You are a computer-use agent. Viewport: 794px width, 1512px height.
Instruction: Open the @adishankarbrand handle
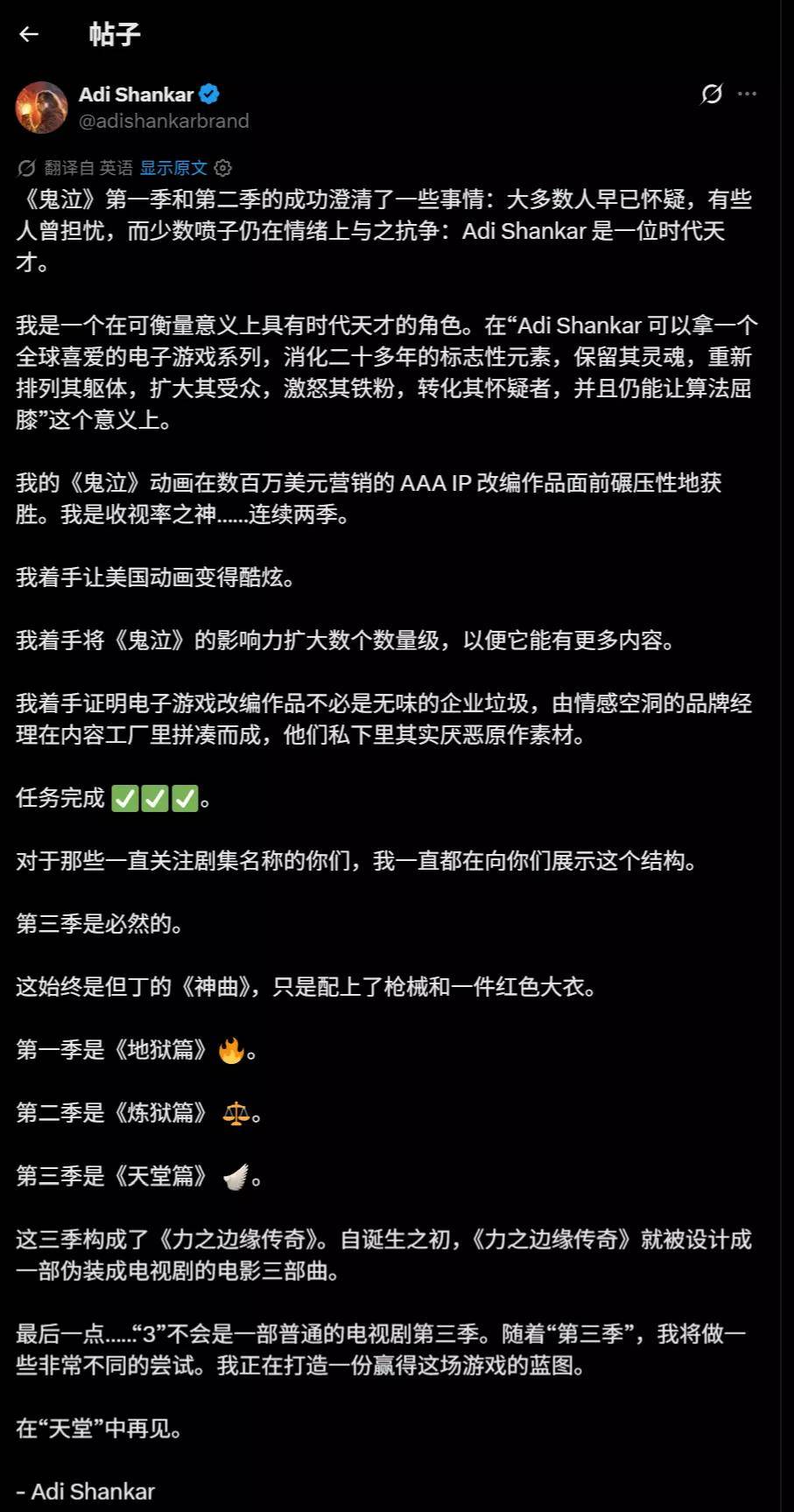164,121
